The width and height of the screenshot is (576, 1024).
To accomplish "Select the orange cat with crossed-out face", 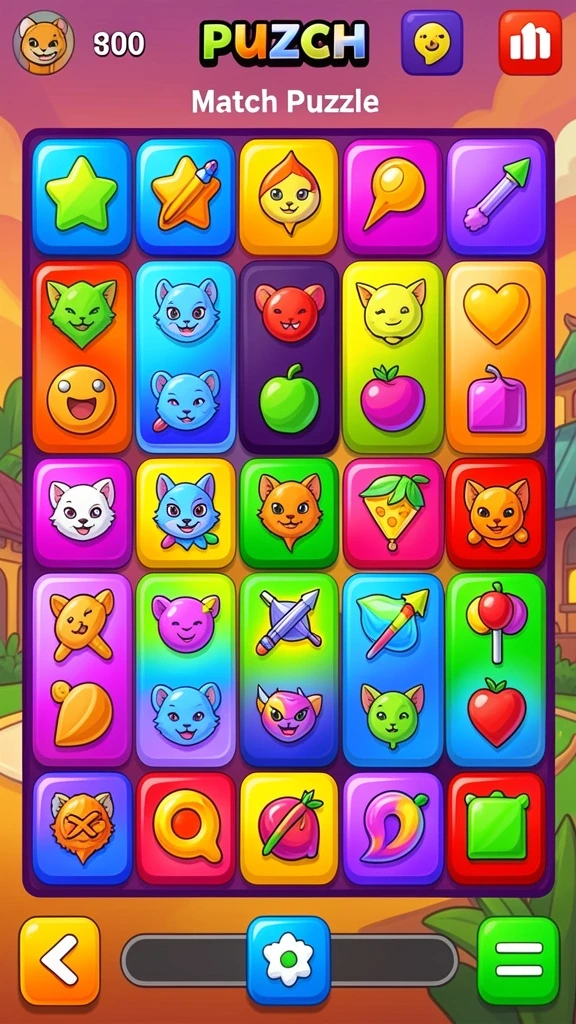I will (82, 828).
